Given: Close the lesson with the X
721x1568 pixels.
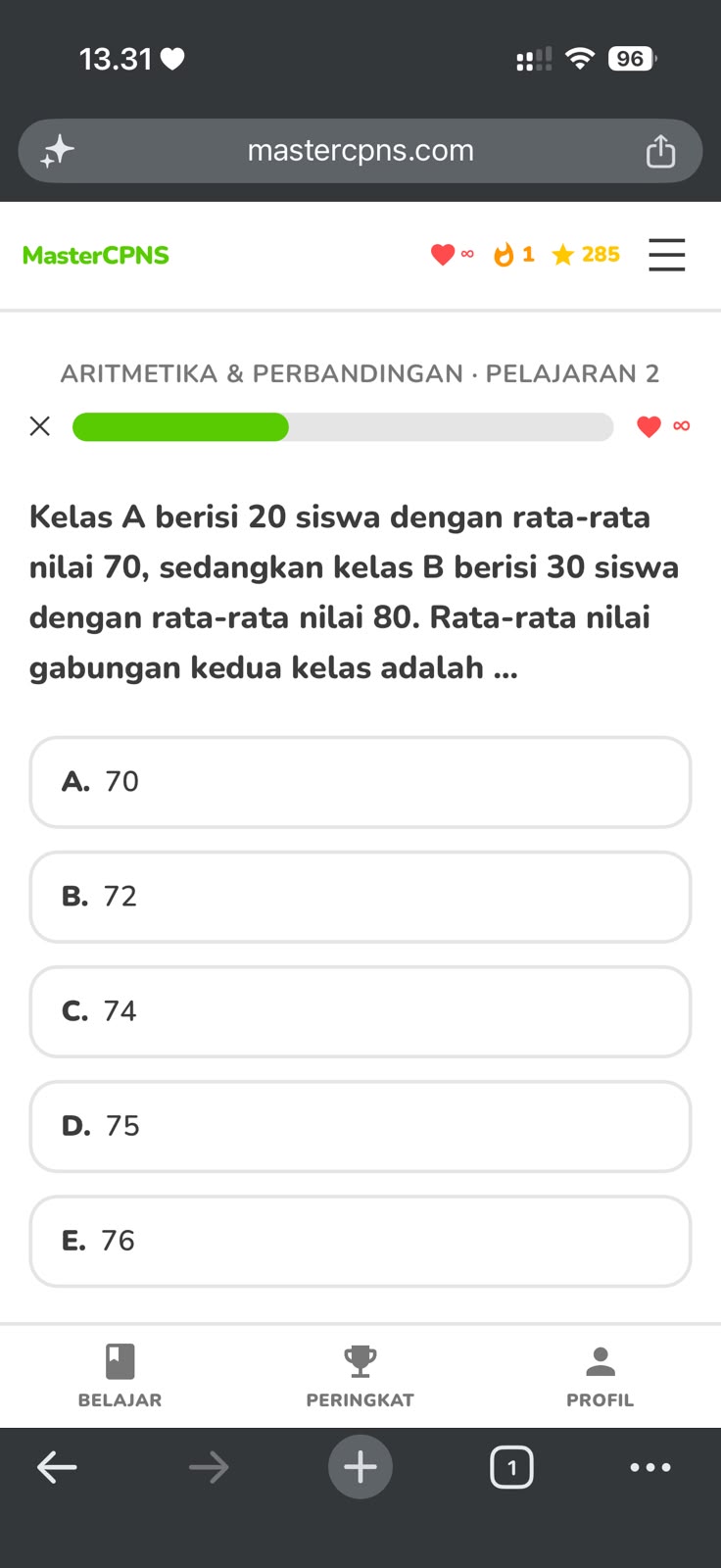Looking at the screenshot, I should [x=40, y=426].
